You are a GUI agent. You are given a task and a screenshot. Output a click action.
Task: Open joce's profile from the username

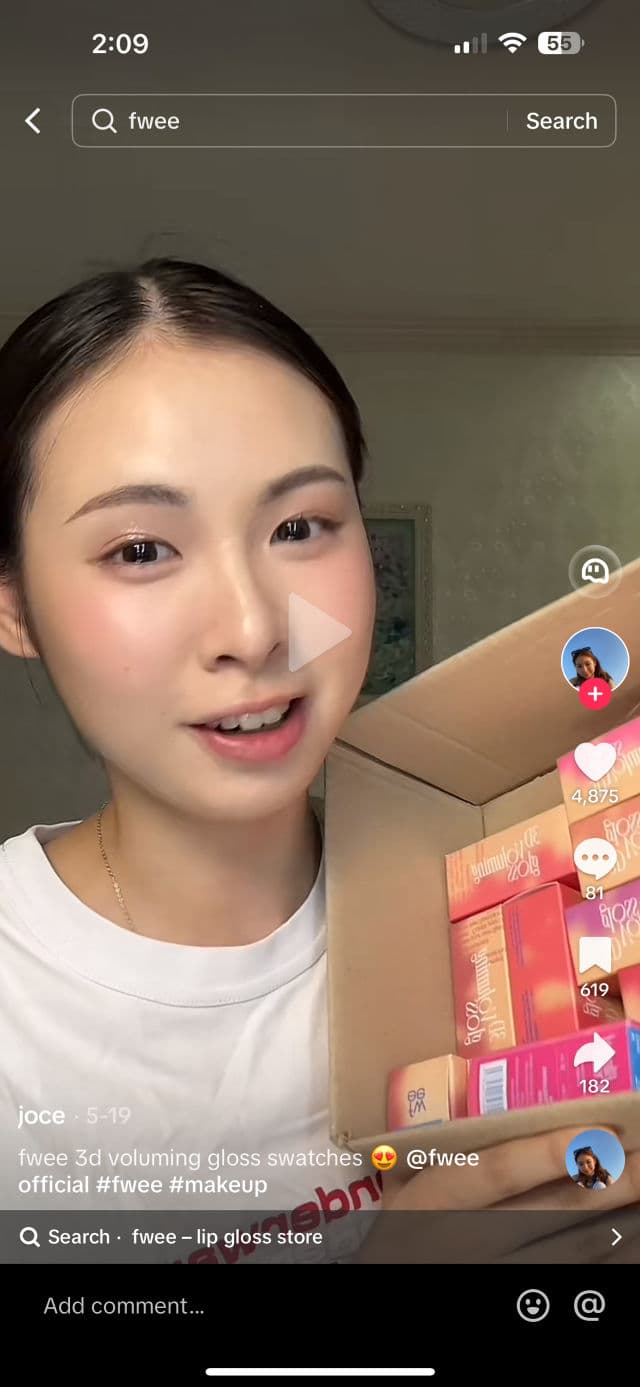[41, 1116]
